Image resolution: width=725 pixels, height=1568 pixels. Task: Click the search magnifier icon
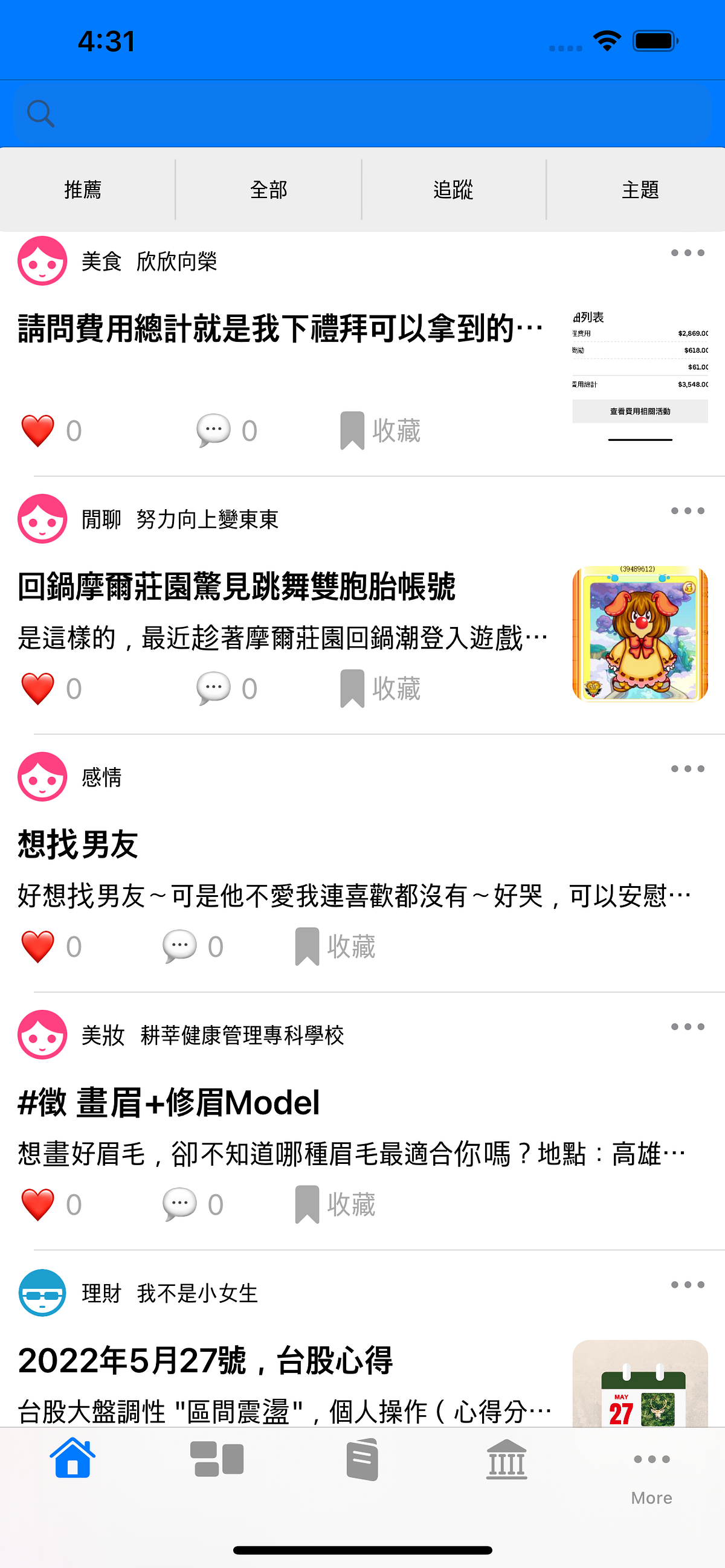40,113
